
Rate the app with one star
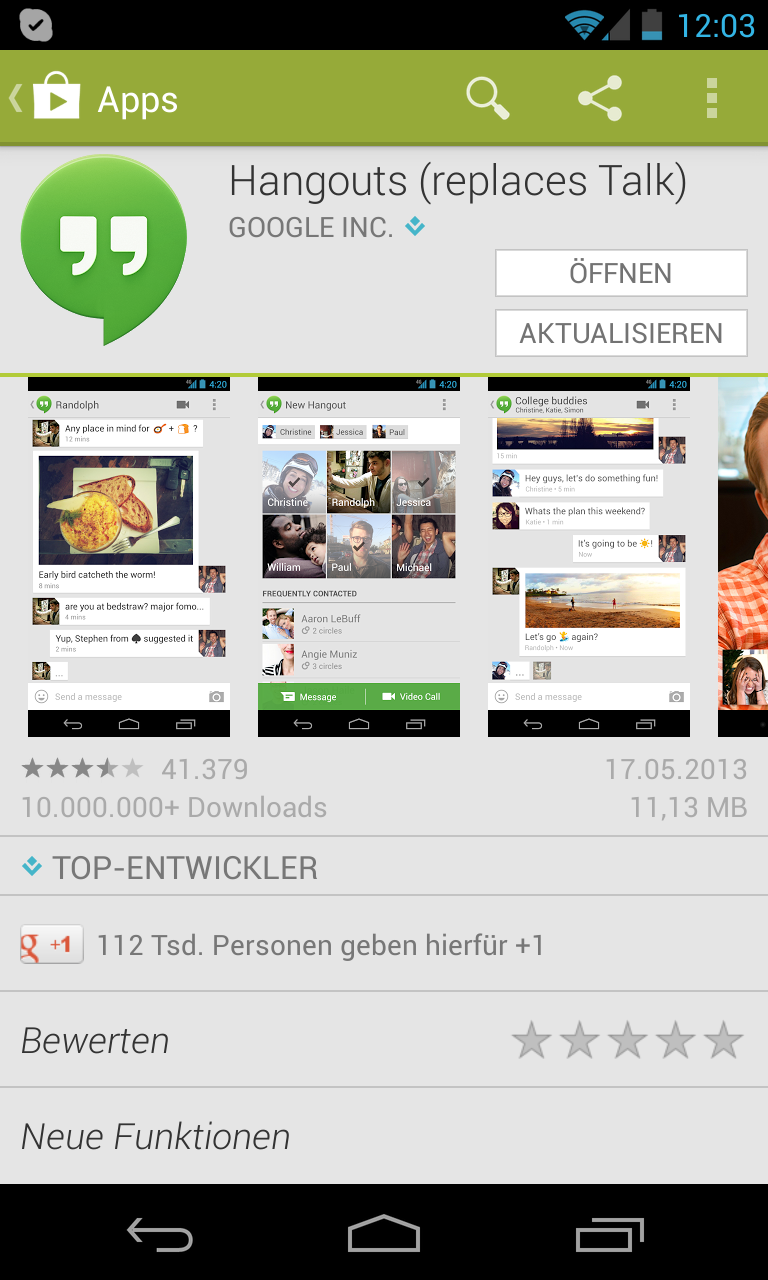[x=532, y=1041]
